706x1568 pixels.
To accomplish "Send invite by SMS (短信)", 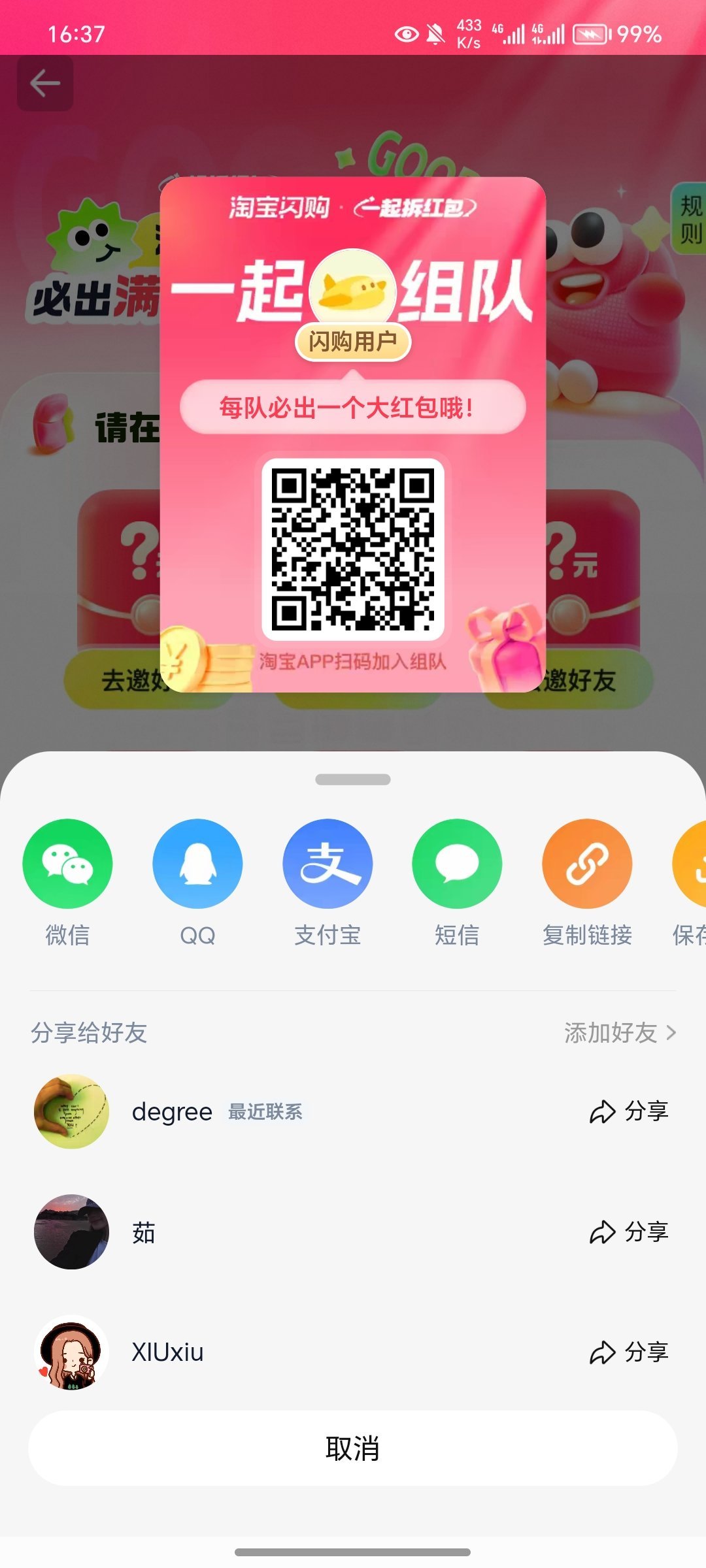I will [457, 864].
